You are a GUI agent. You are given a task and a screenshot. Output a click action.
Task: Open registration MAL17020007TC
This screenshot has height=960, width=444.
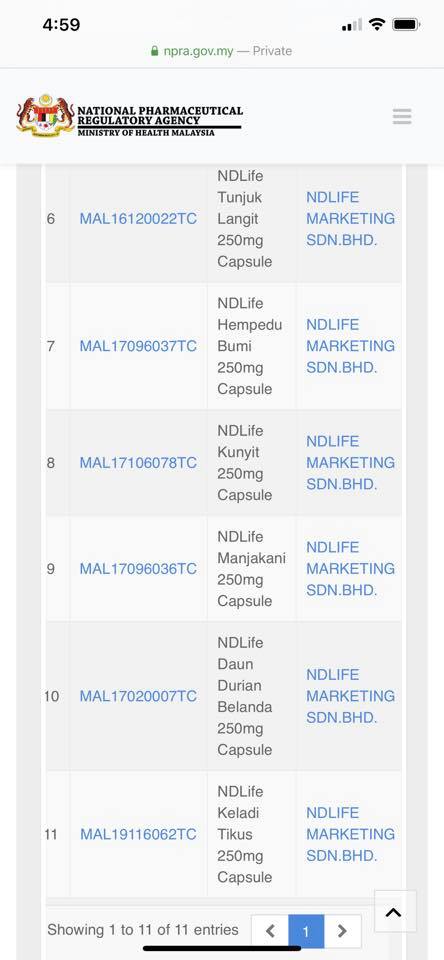click(x=138, y=696)
